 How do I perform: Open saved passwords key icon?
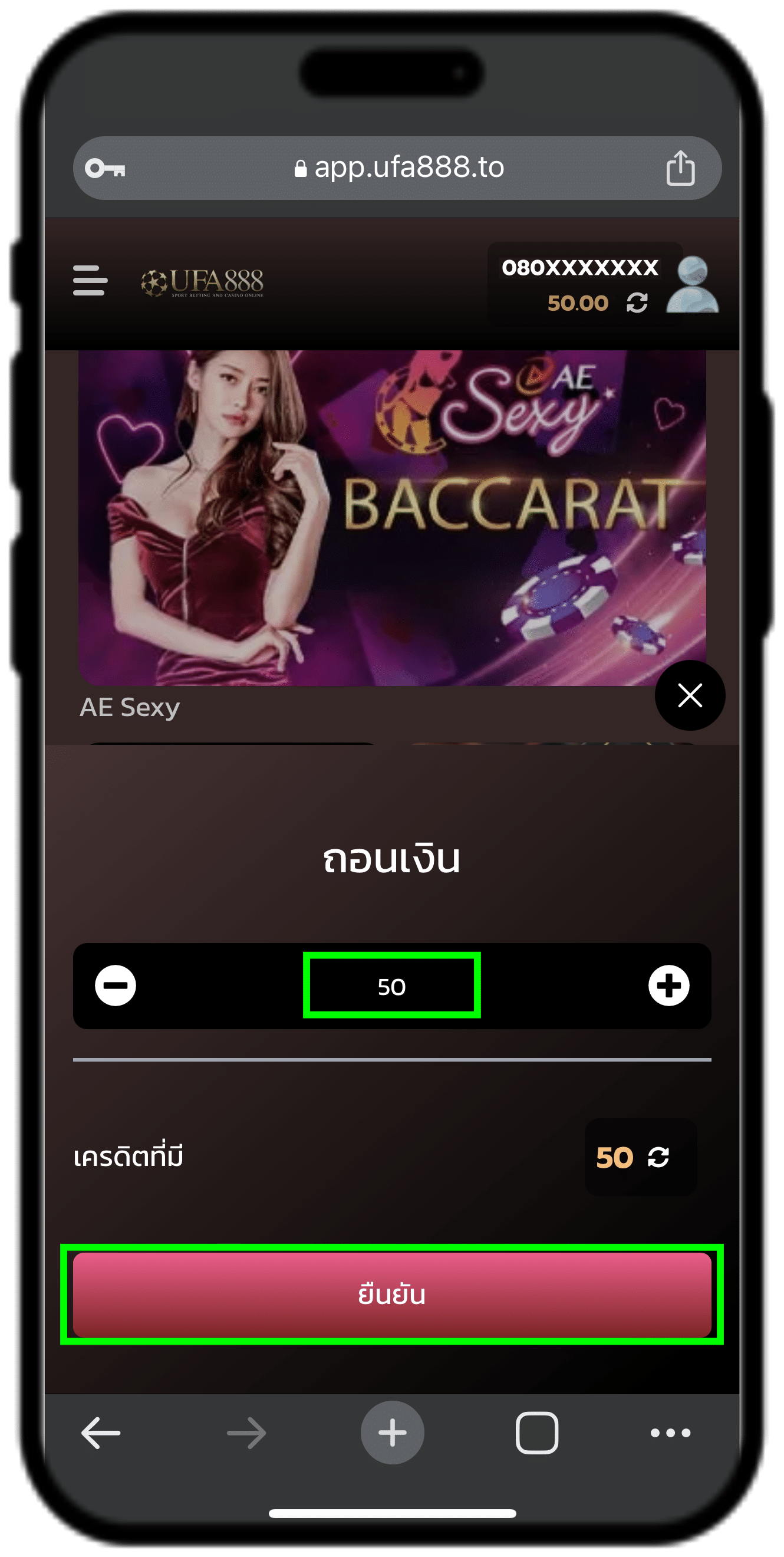pos(105,168)
